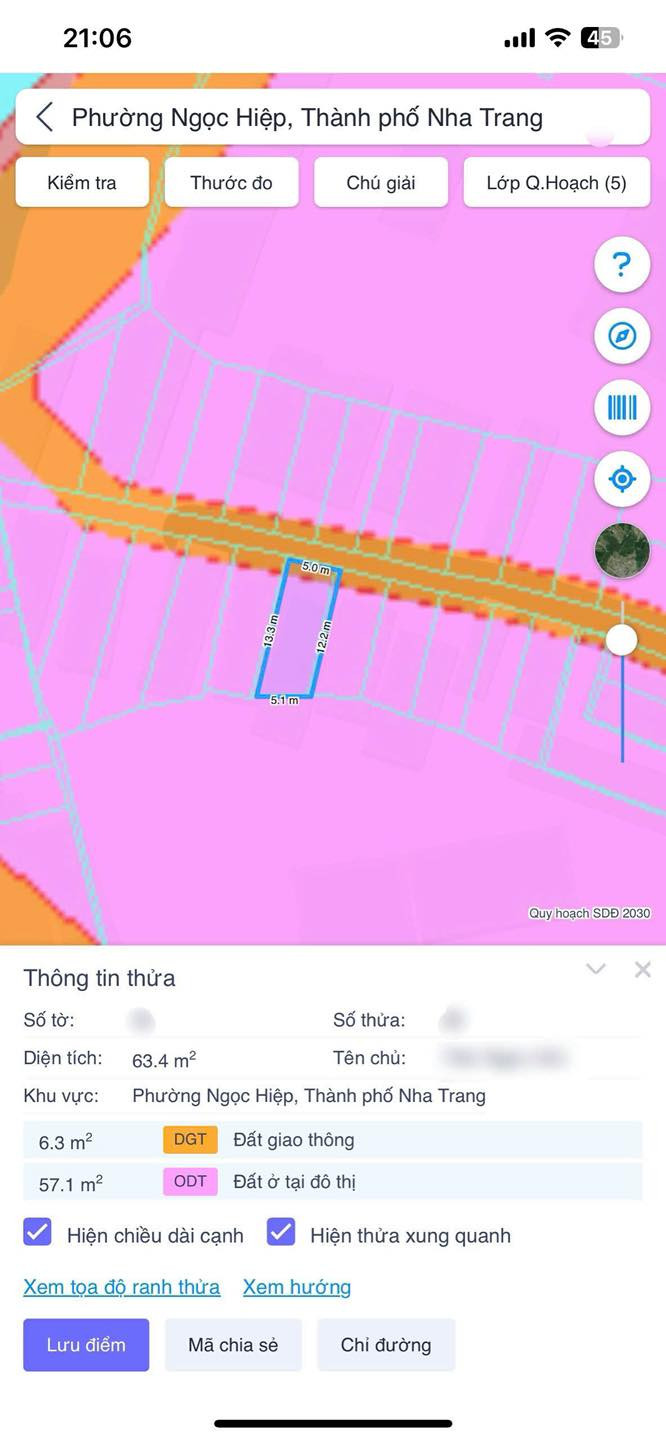
Task: Tap the layer opacity slider handle
Action: click(x=622, y=640)
